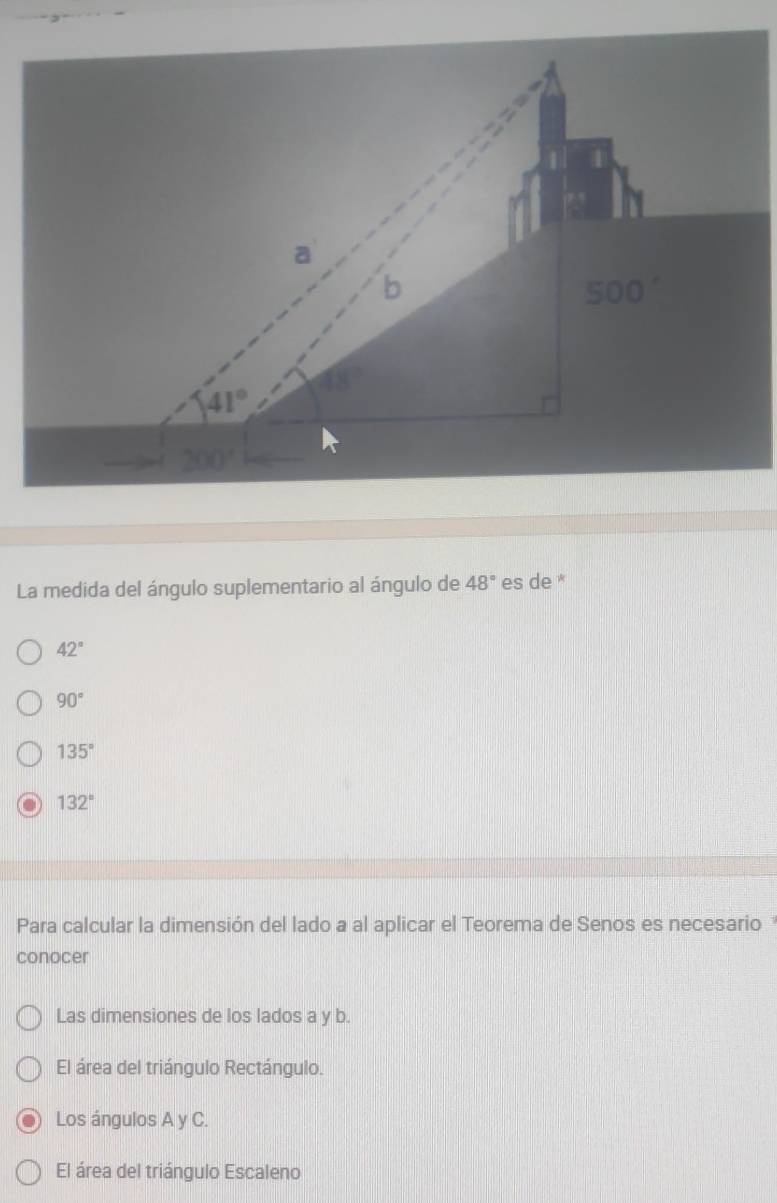
Task: Choose the 90° answer option
Action: coord(32,702)
